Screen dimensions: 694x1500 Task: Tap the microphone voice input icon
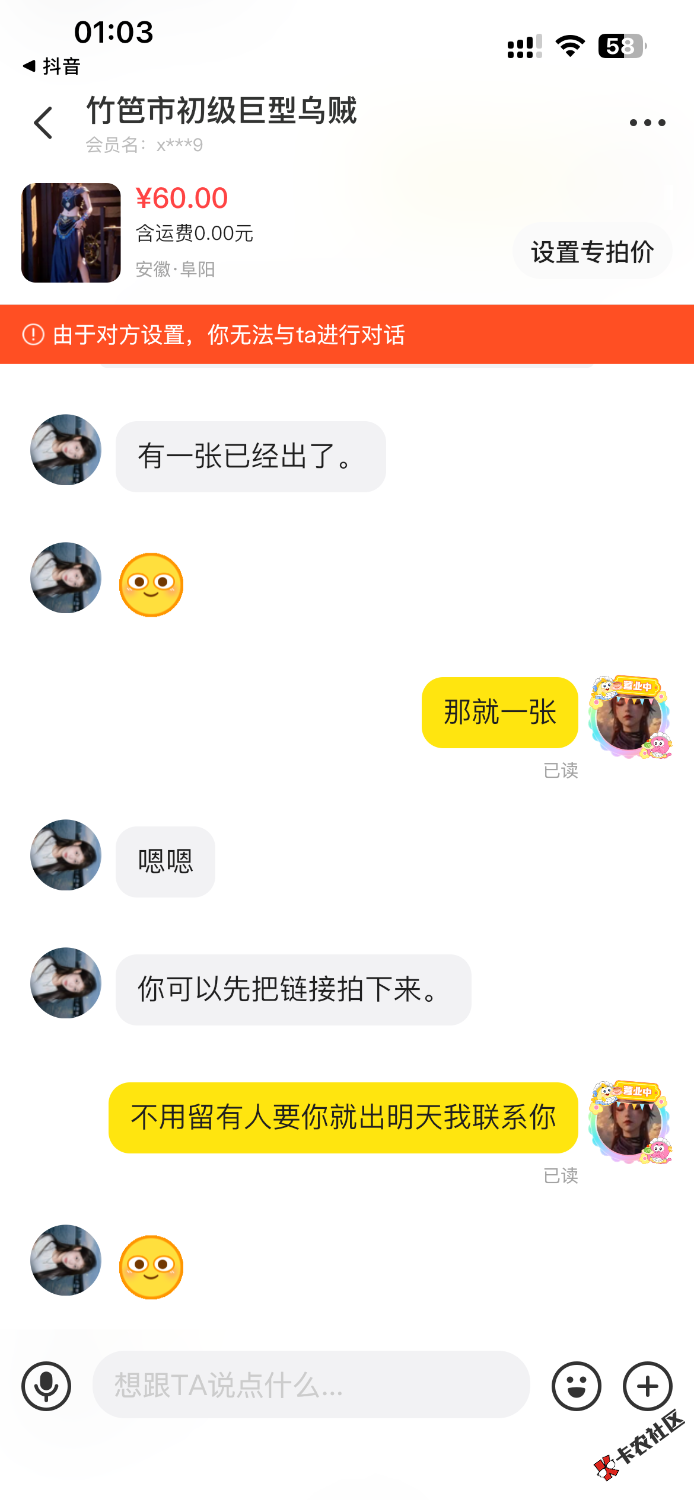click(46, 1386)
